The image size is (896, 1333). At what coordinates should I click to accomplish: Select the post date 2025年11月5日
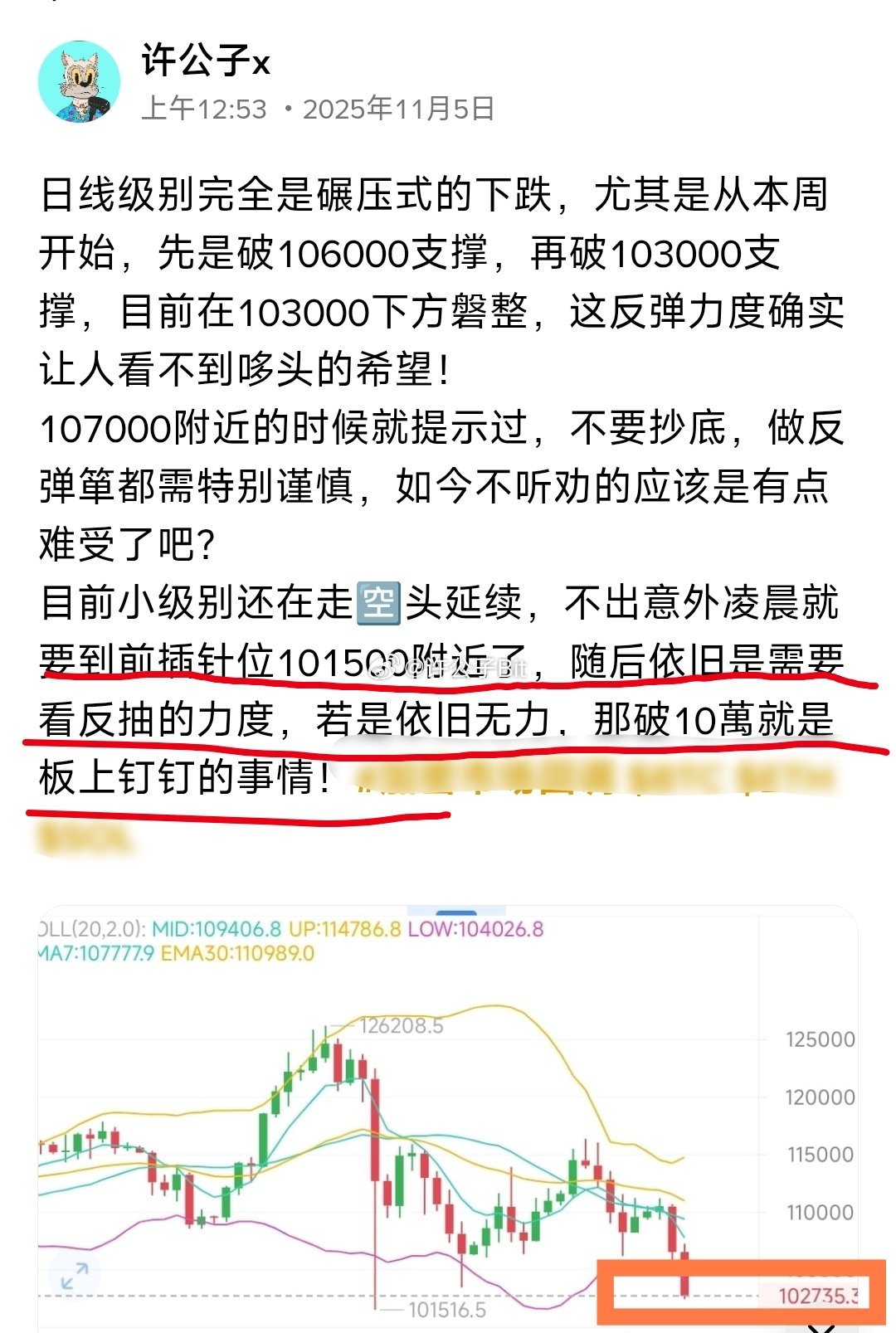coord(397,108)
